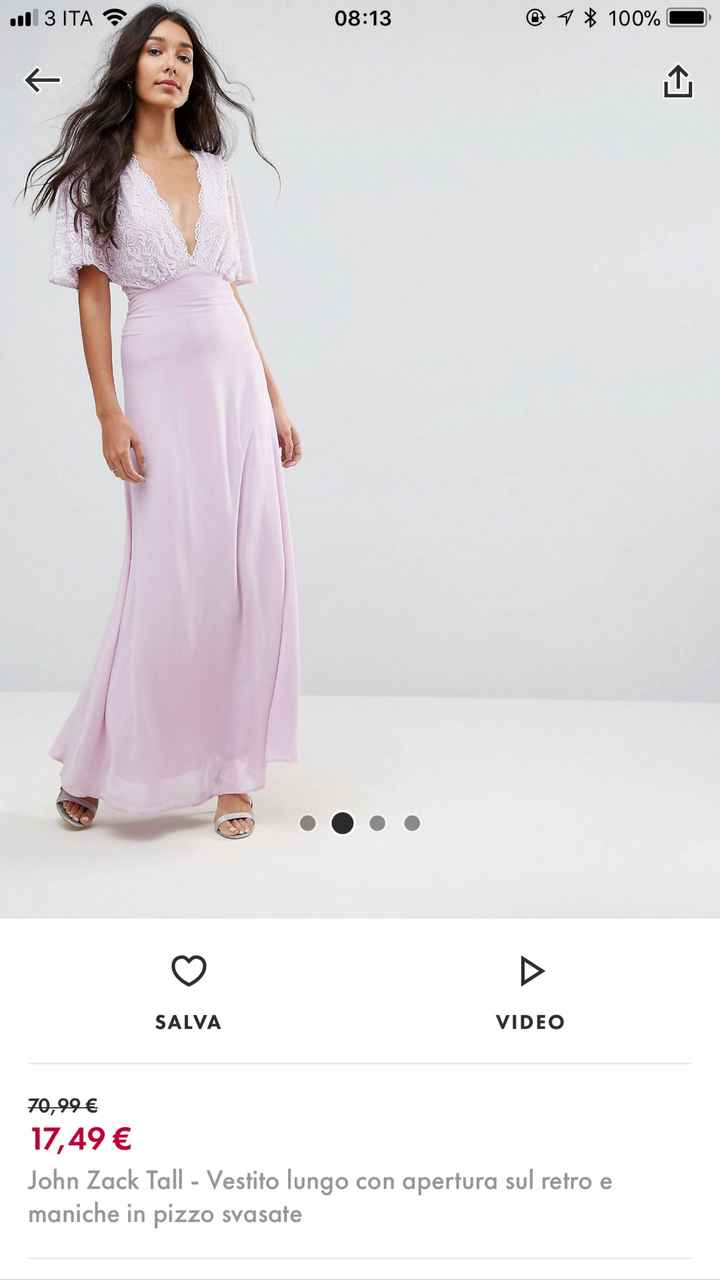
Task: Go back using the arrow icon
Action: point(43,80)
